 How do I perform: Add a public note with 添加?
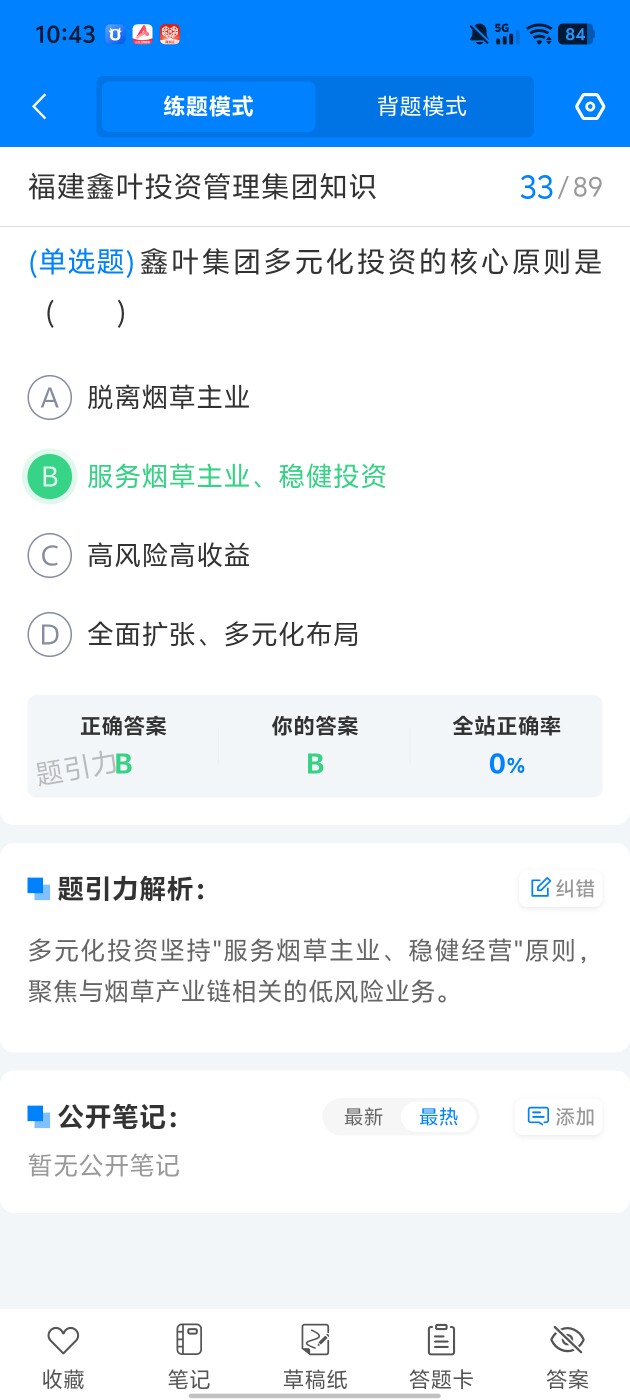pos(560,1116)
